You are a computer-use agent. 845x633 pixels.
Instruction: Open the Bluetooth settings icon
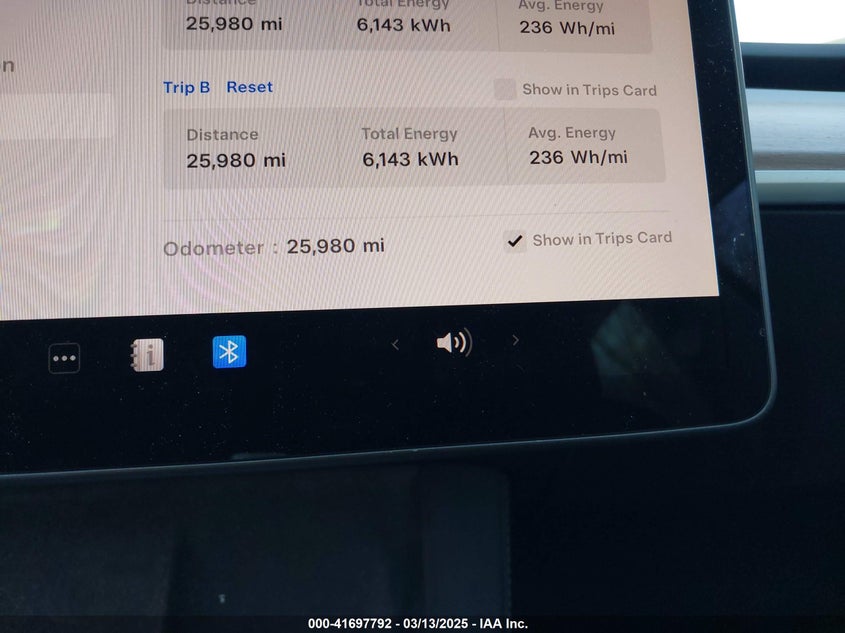pos(229,351)
